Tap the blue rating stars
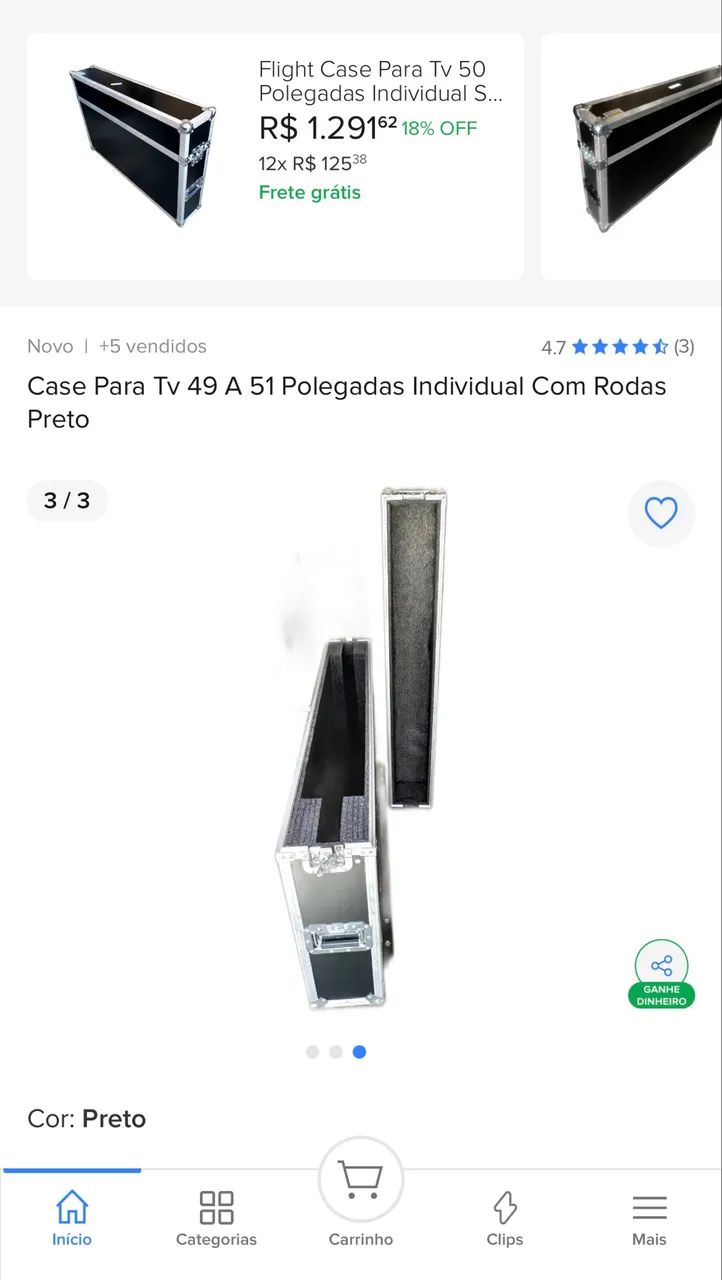The width and height of the screenshot is (722, 1280). coord(617,347)
